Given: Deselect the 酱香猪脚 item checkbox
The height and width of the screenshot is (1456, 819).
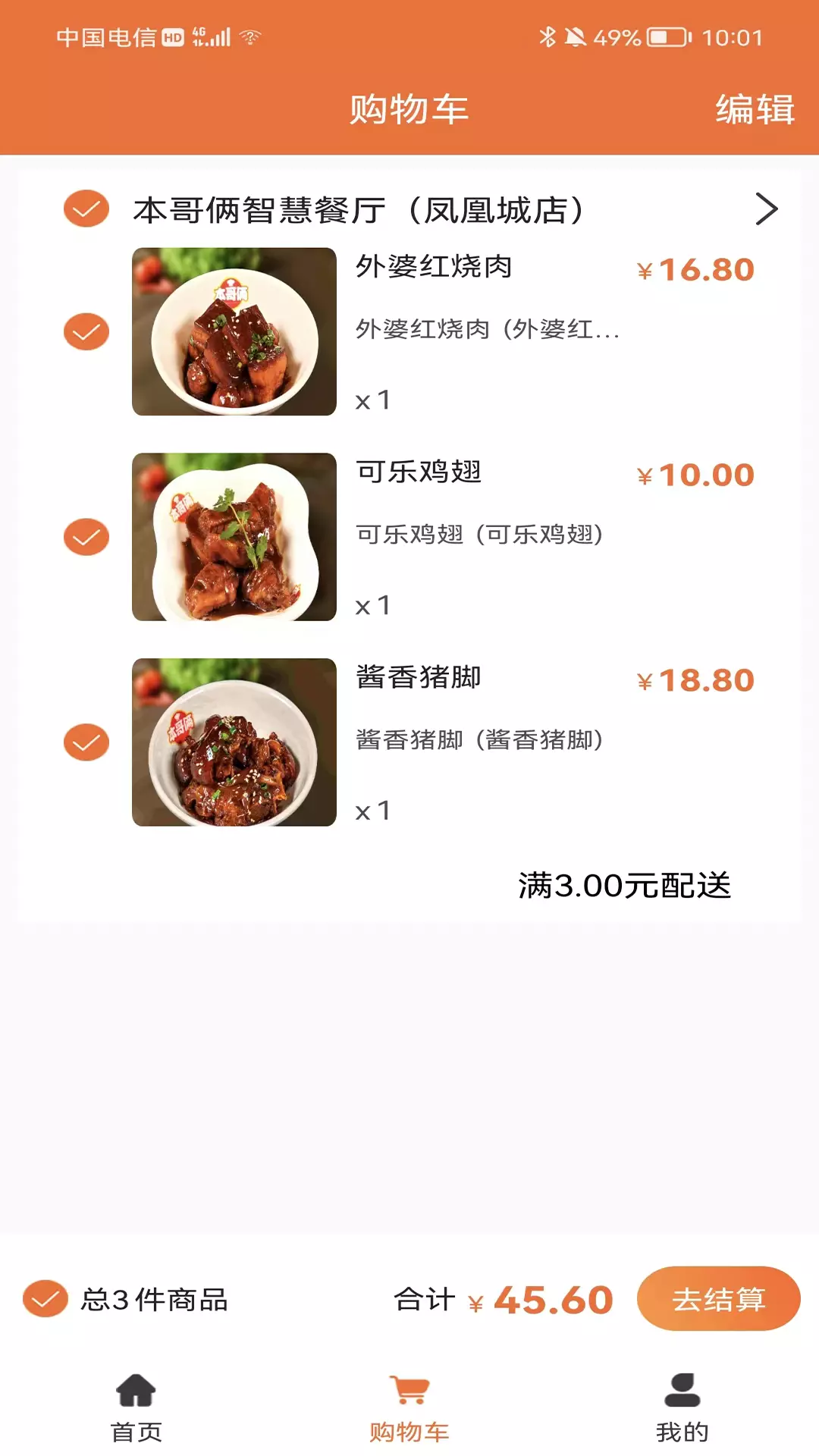Looking at the screenshot, I should (x=86, y=742).
